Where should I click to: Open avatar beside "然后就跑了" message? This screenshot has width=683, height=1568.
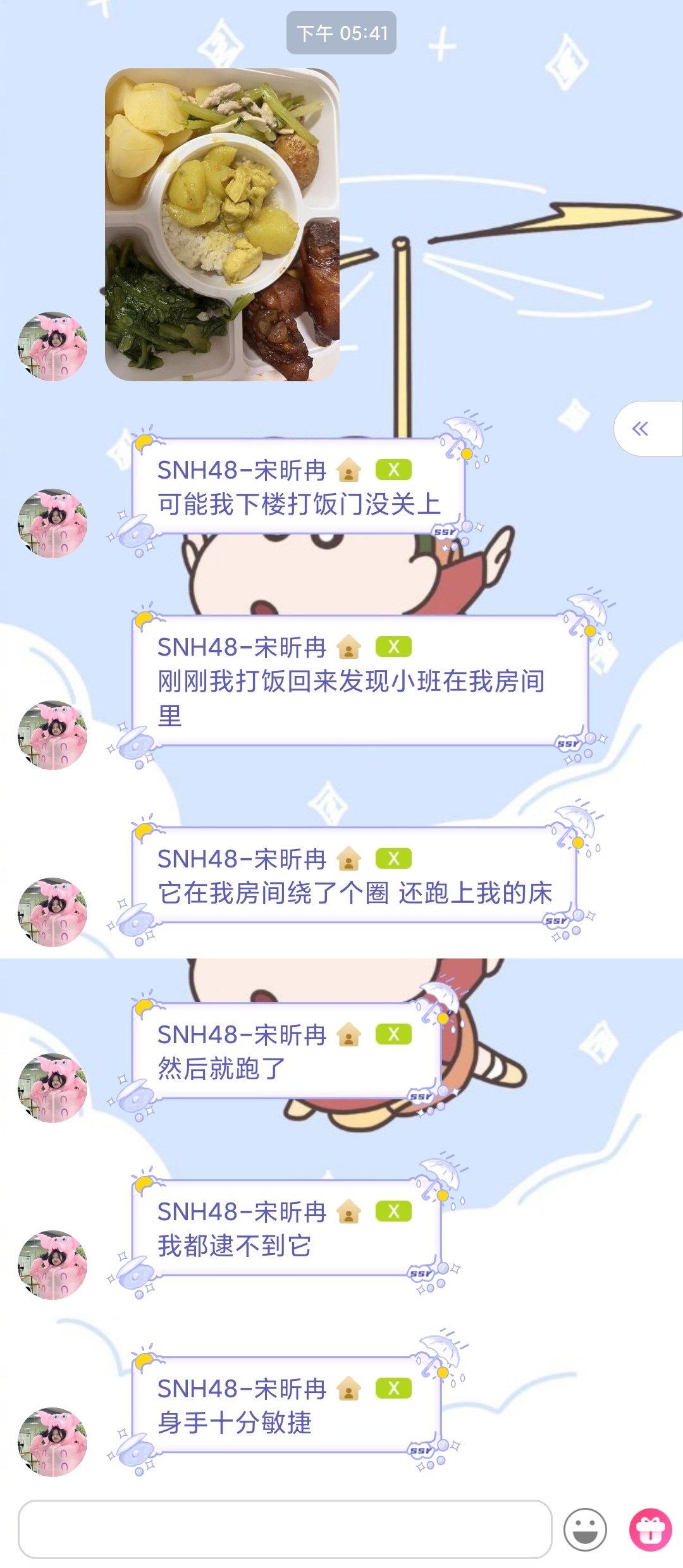52,1087
